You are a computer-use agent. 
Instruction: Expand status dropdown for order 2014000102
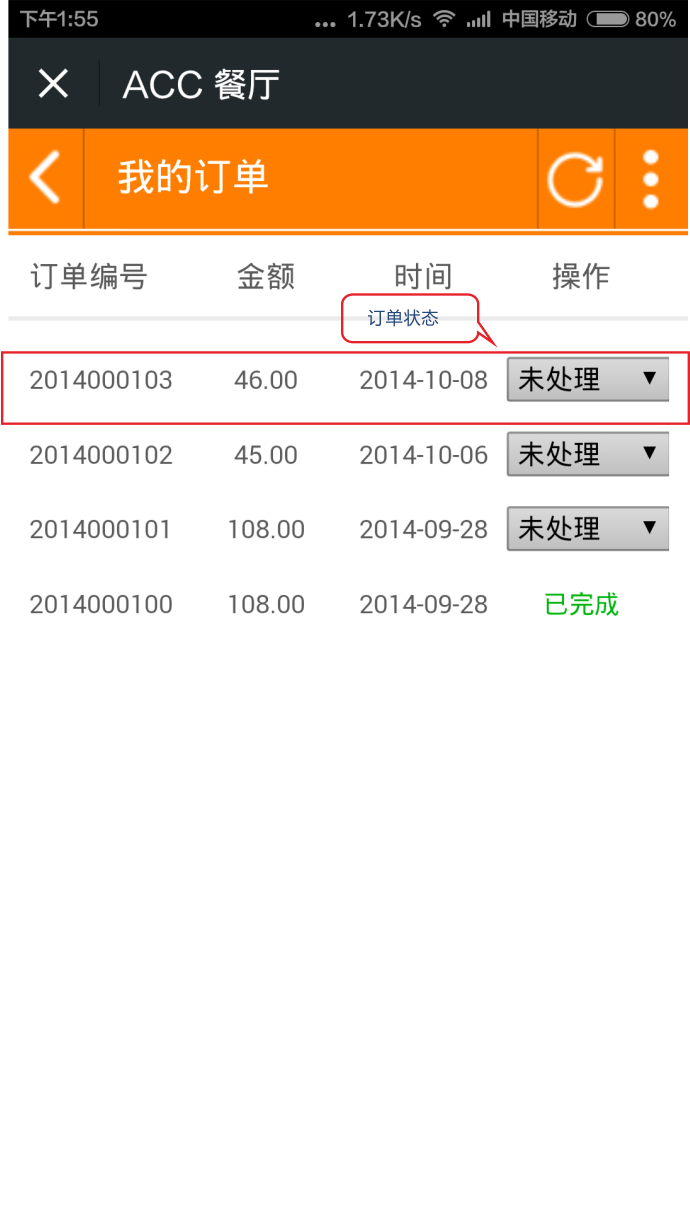(588, 454)
